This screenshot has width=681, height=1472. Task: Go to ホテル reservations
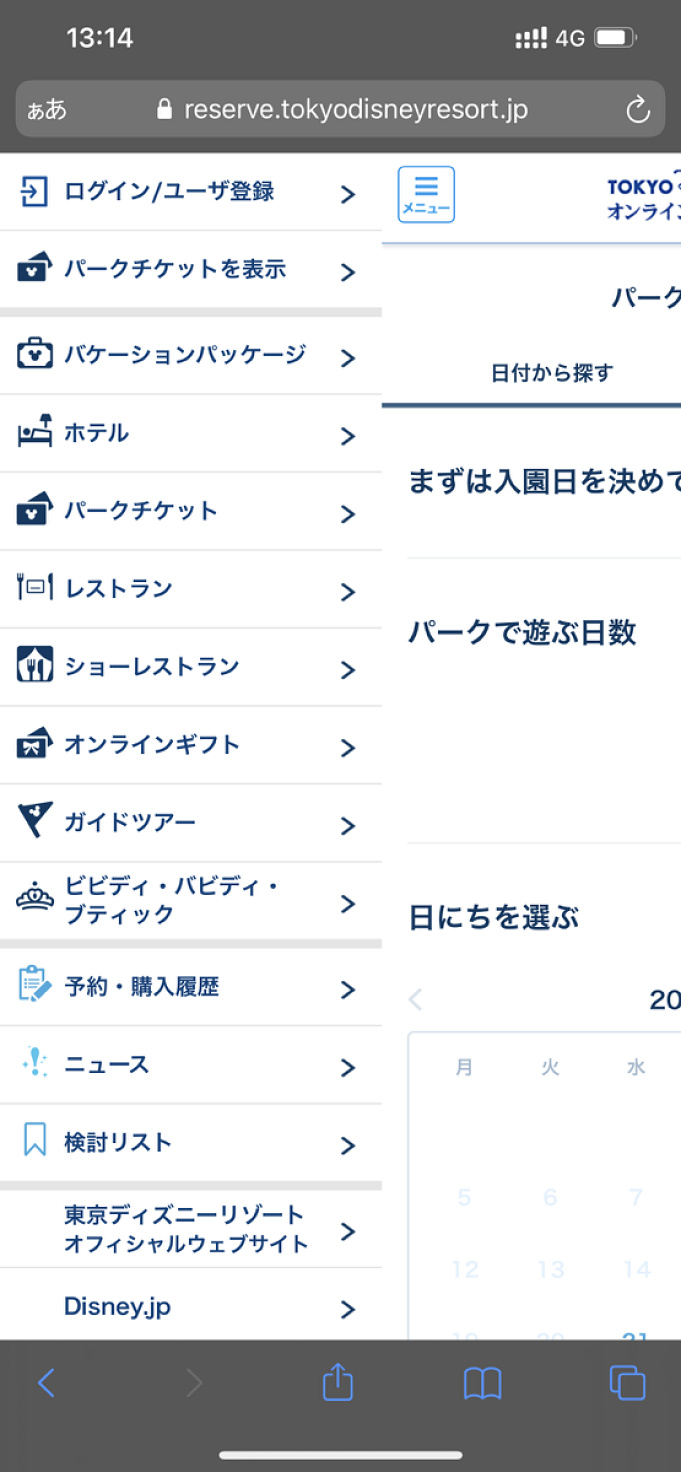(x=190, y=434)
